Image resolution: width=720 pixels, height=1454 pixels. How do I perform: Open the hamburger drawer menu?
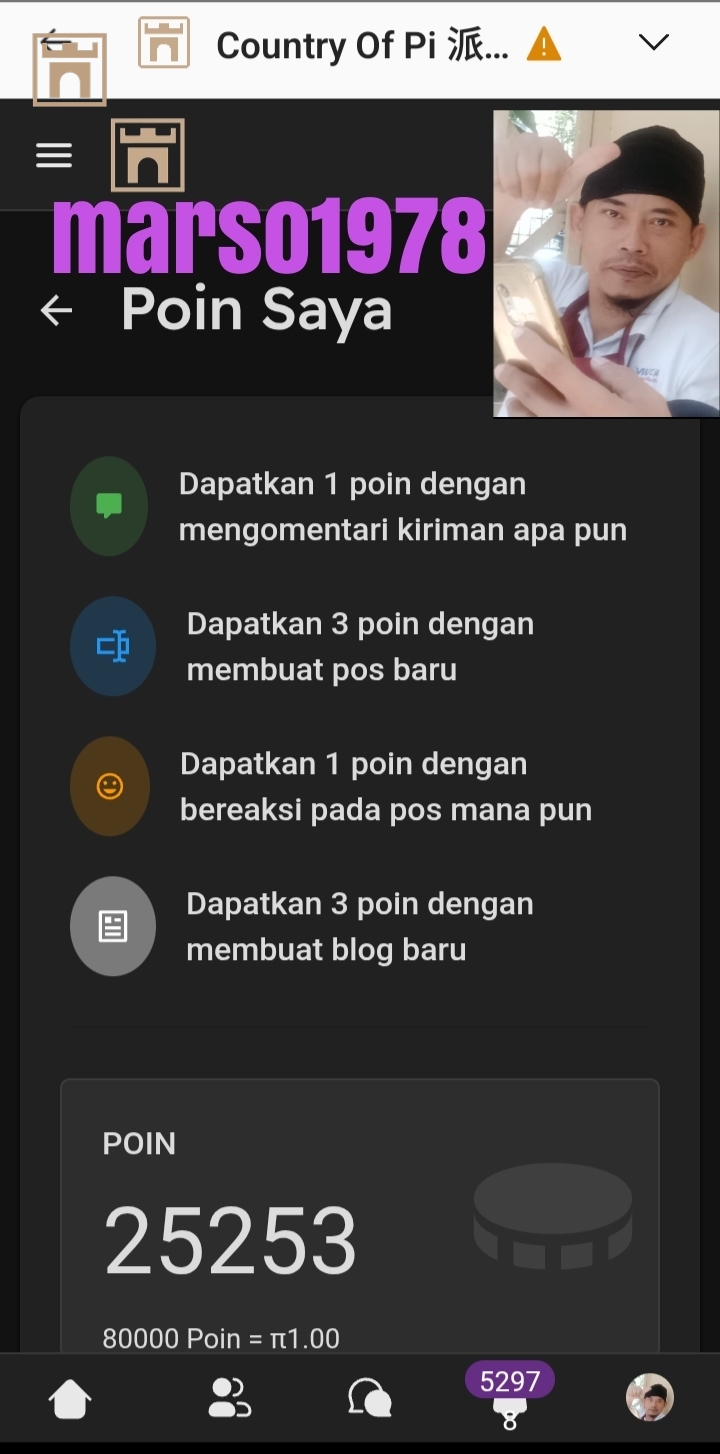click(54, 155)
